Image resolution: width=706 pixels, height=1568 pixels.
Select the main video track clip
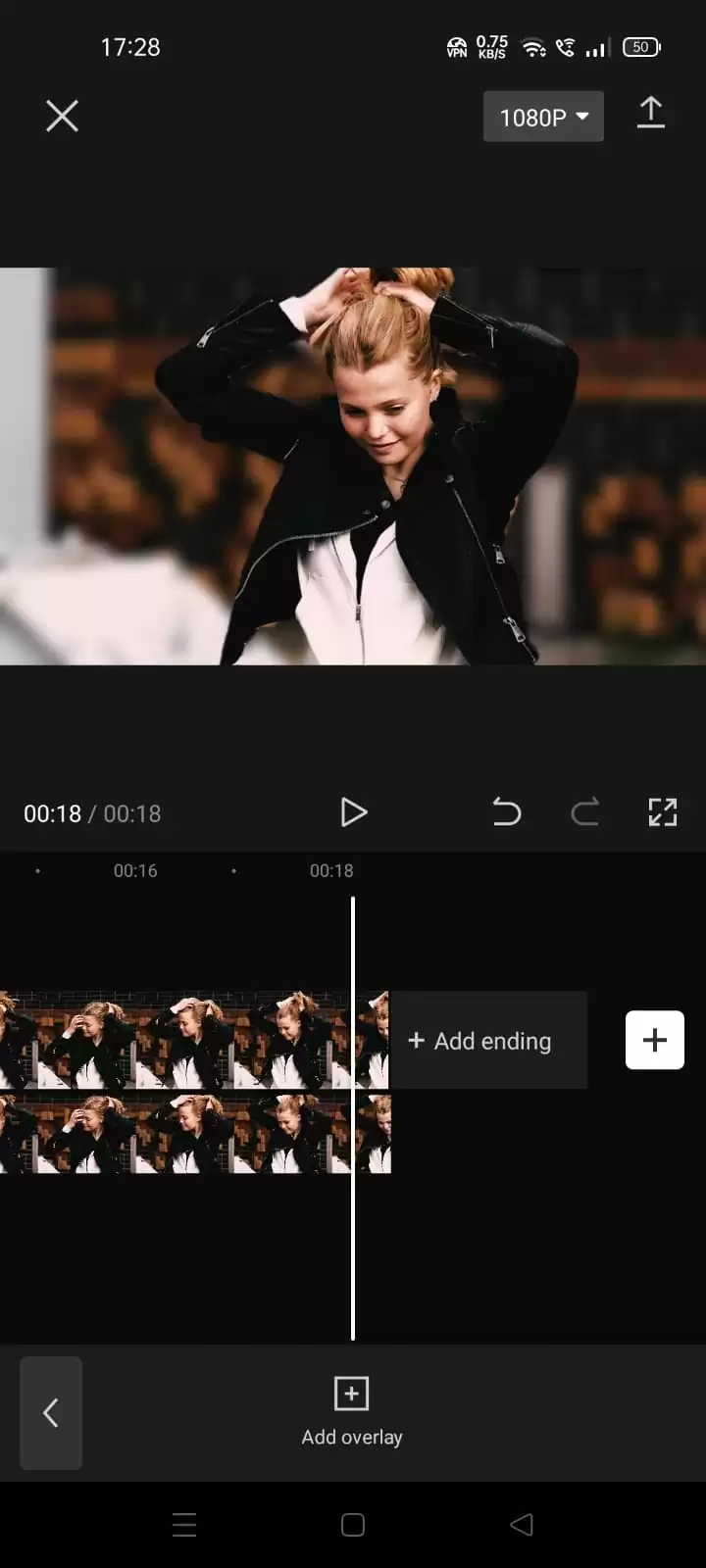point(194,1040)
